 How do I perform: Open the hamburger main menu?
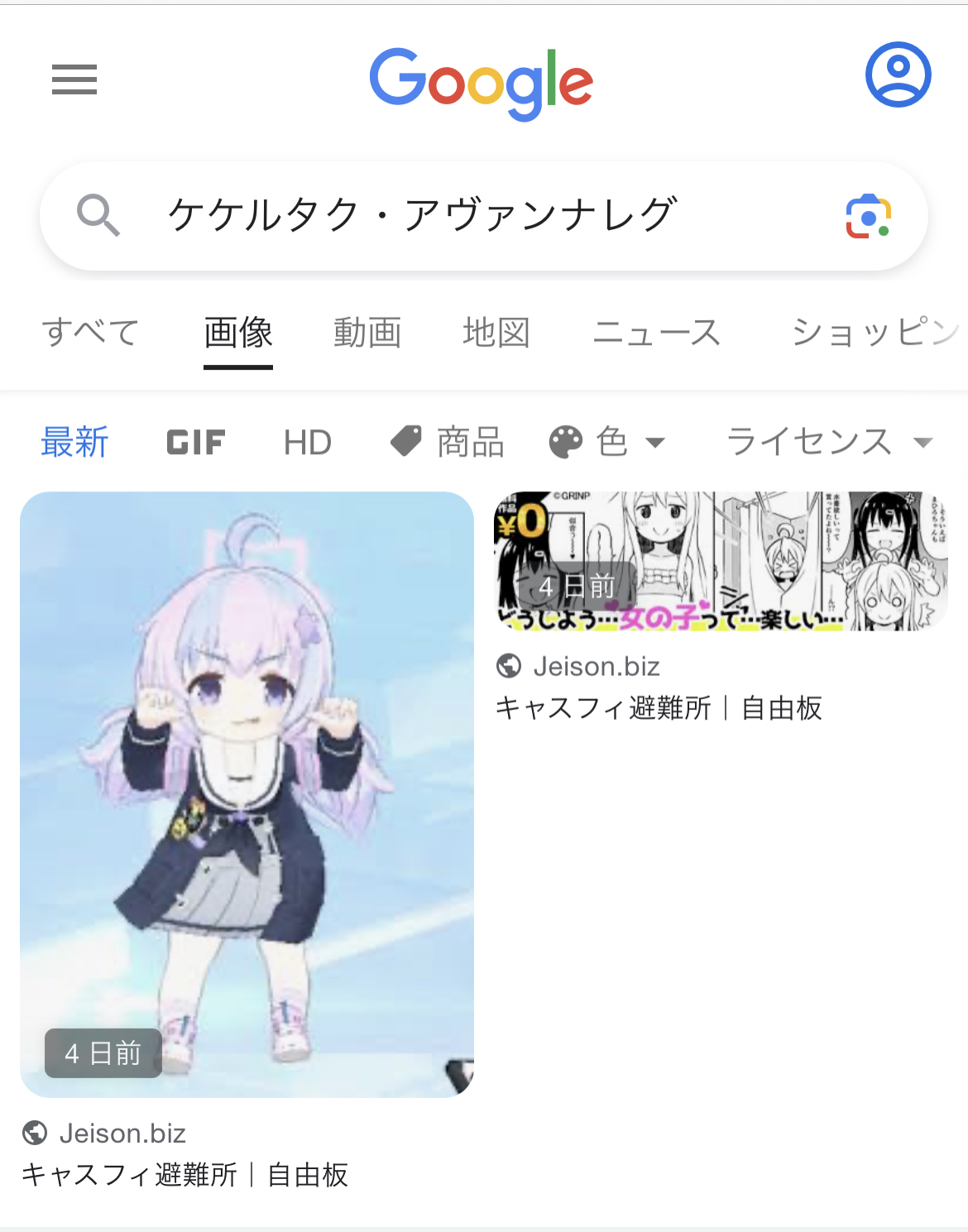[x=74, y=79]
